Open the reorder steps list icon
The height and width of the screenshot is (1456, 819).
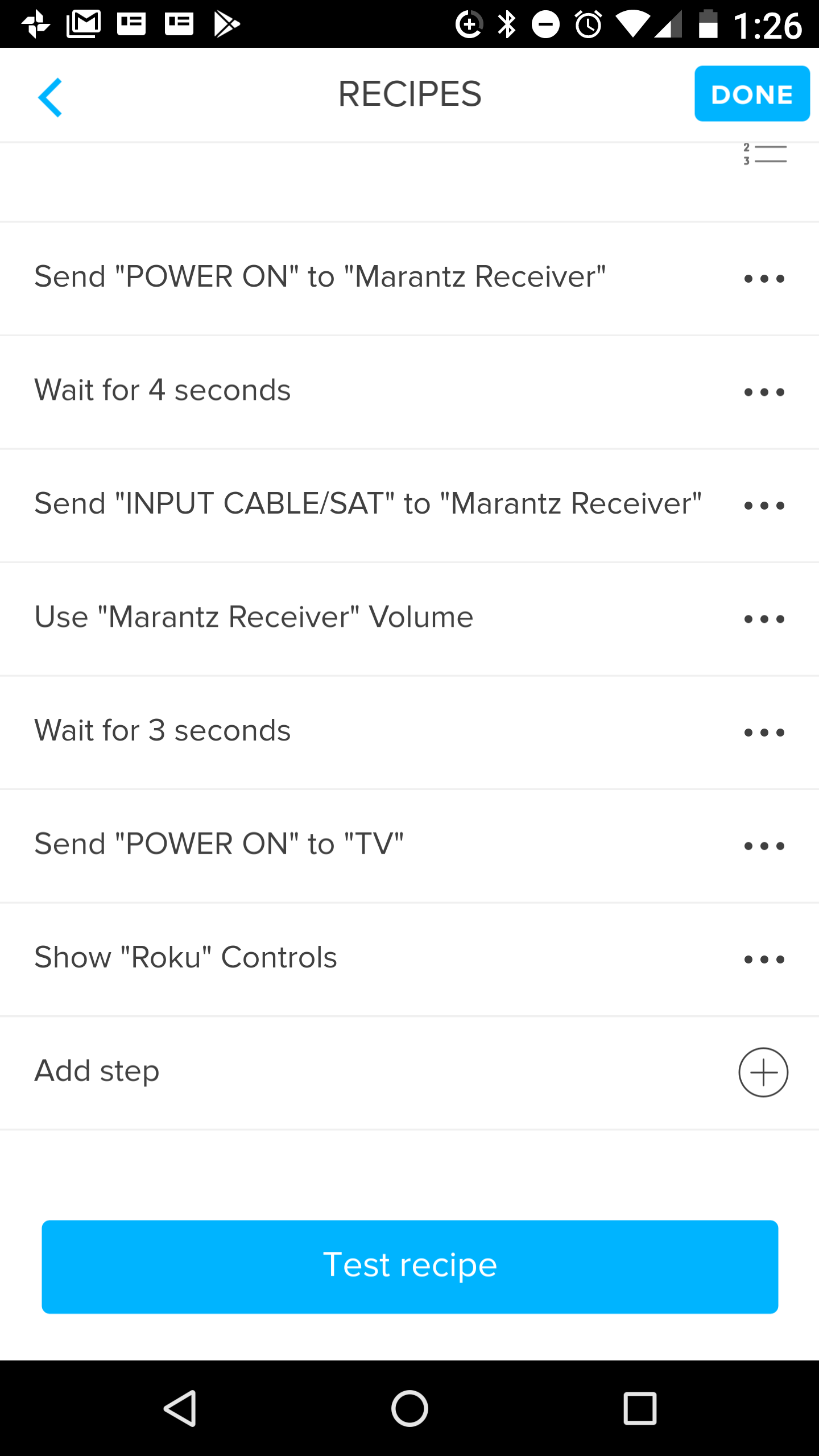point(765,154)
